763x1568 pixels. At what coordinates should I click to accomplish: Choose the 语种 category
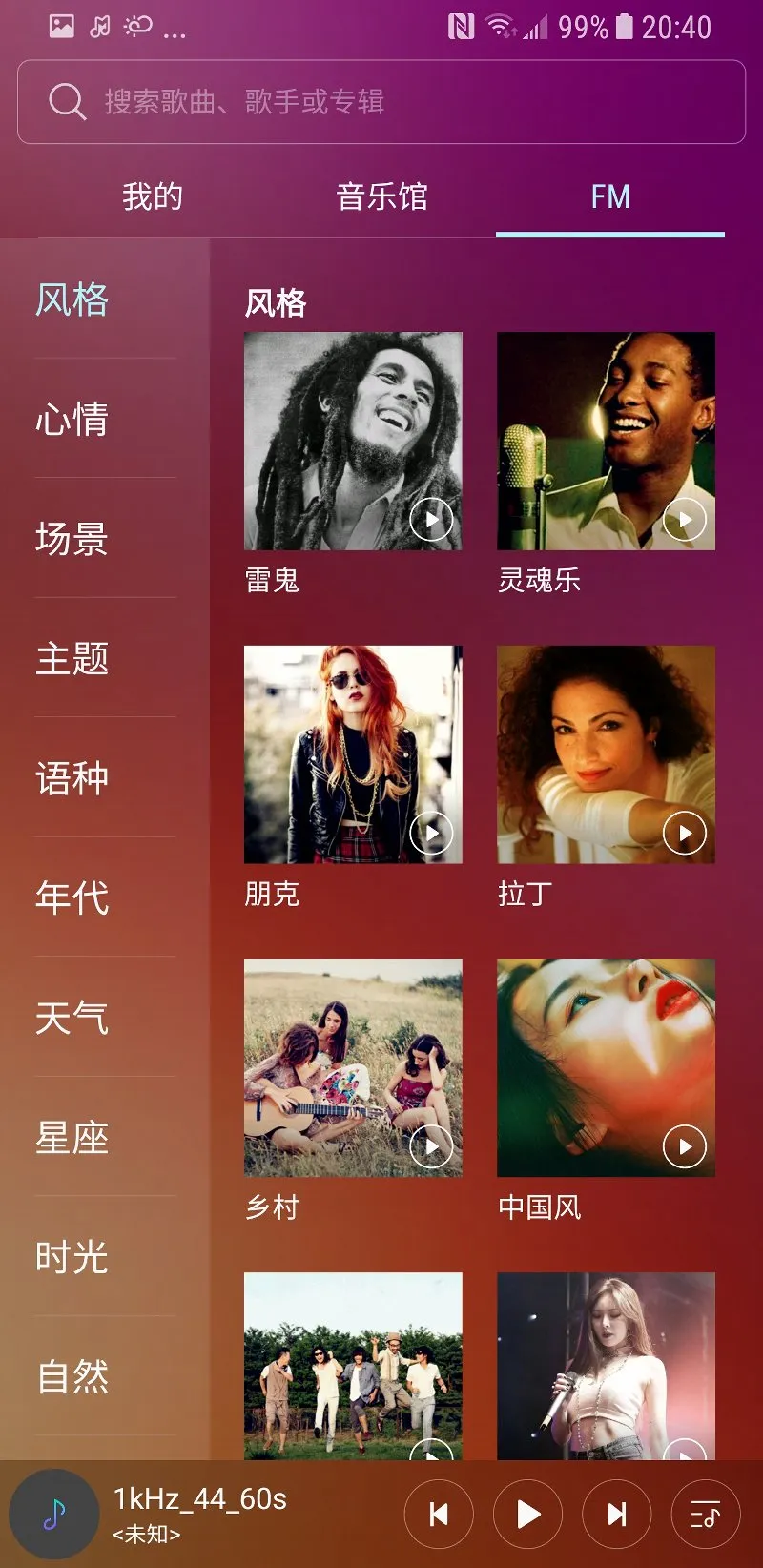(72, 778)
